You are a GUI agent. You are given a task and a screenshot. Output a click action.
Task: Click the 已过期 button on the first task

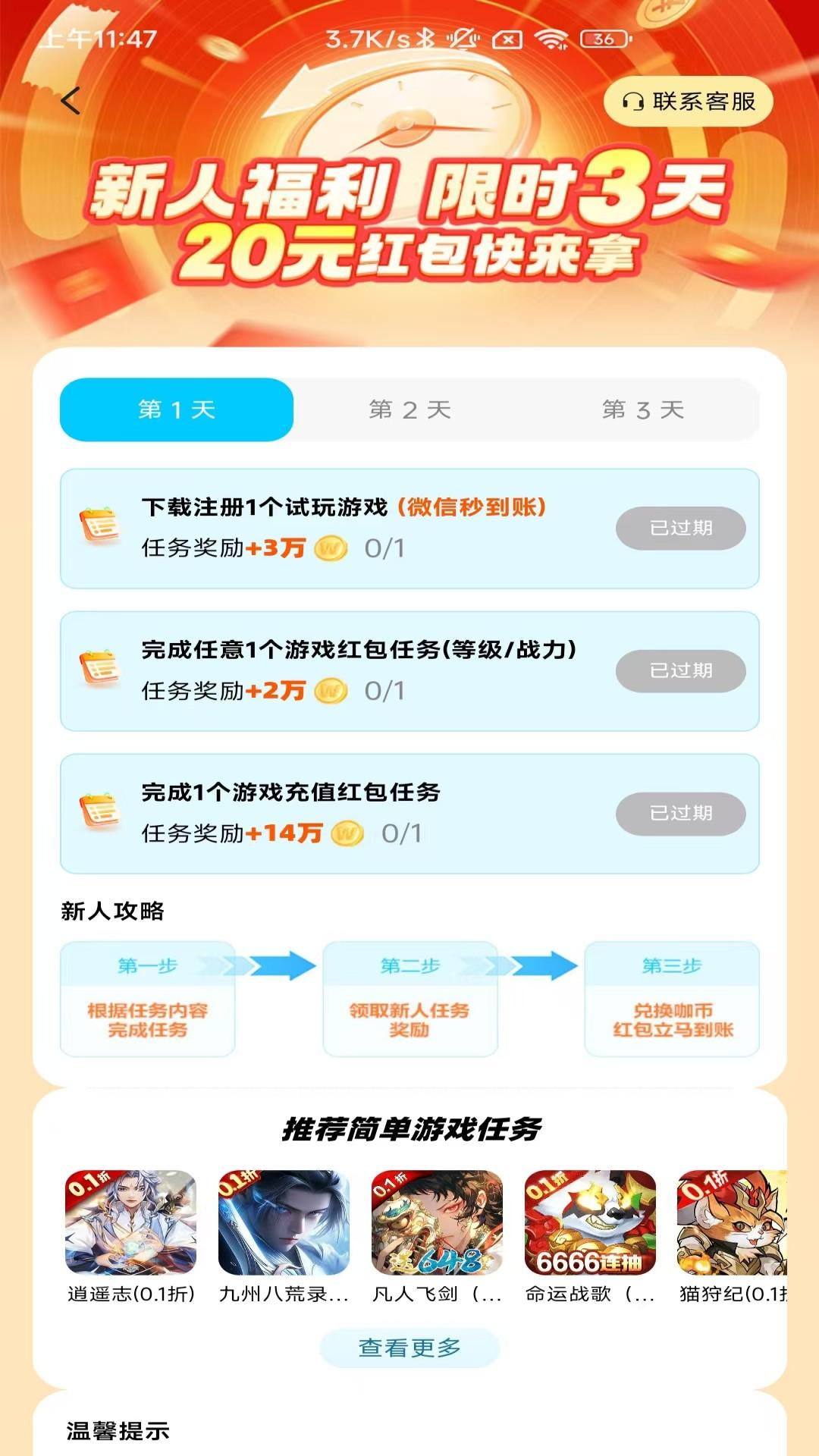pyautogui.click(x=680, y=528)
